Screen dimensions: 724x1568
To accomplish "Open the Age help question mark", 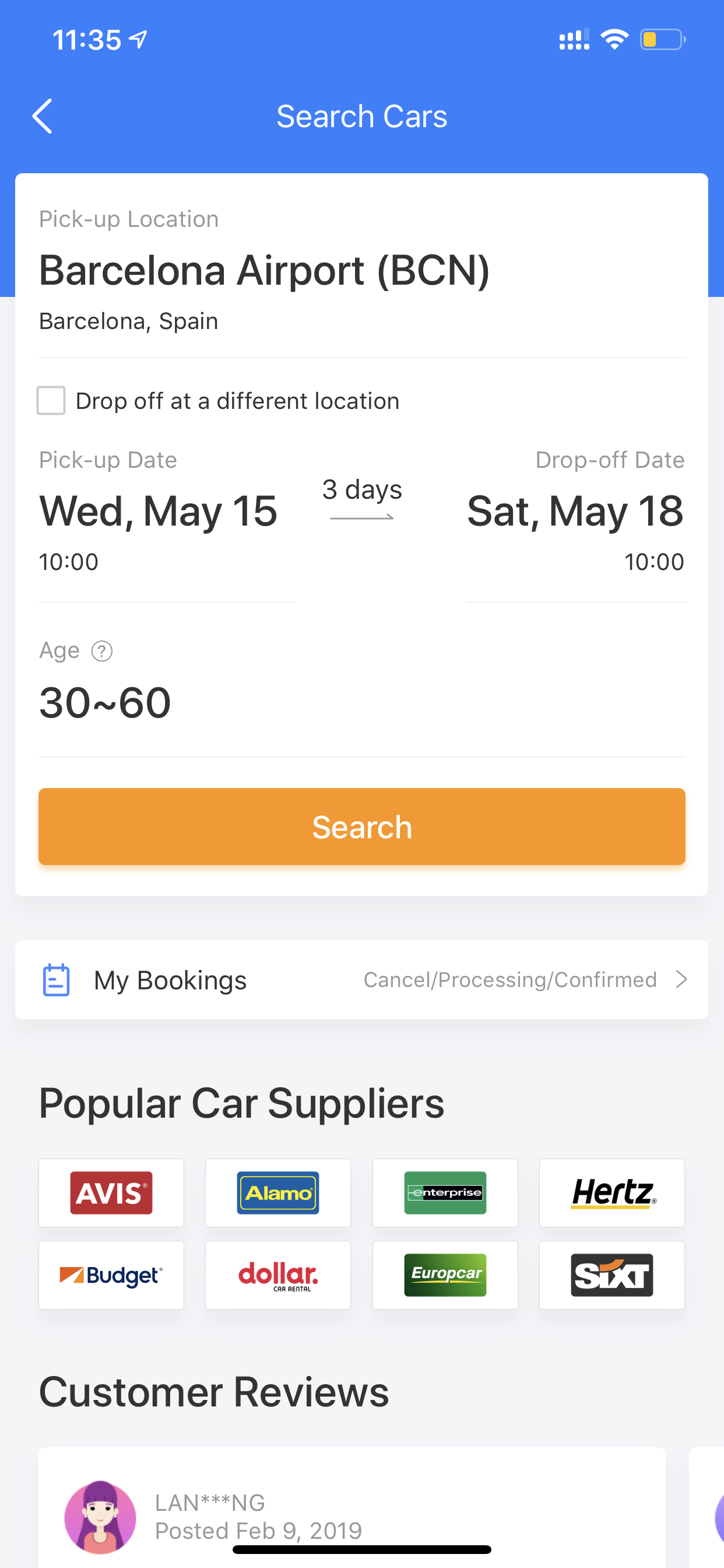I will click(x=101, y=650).
